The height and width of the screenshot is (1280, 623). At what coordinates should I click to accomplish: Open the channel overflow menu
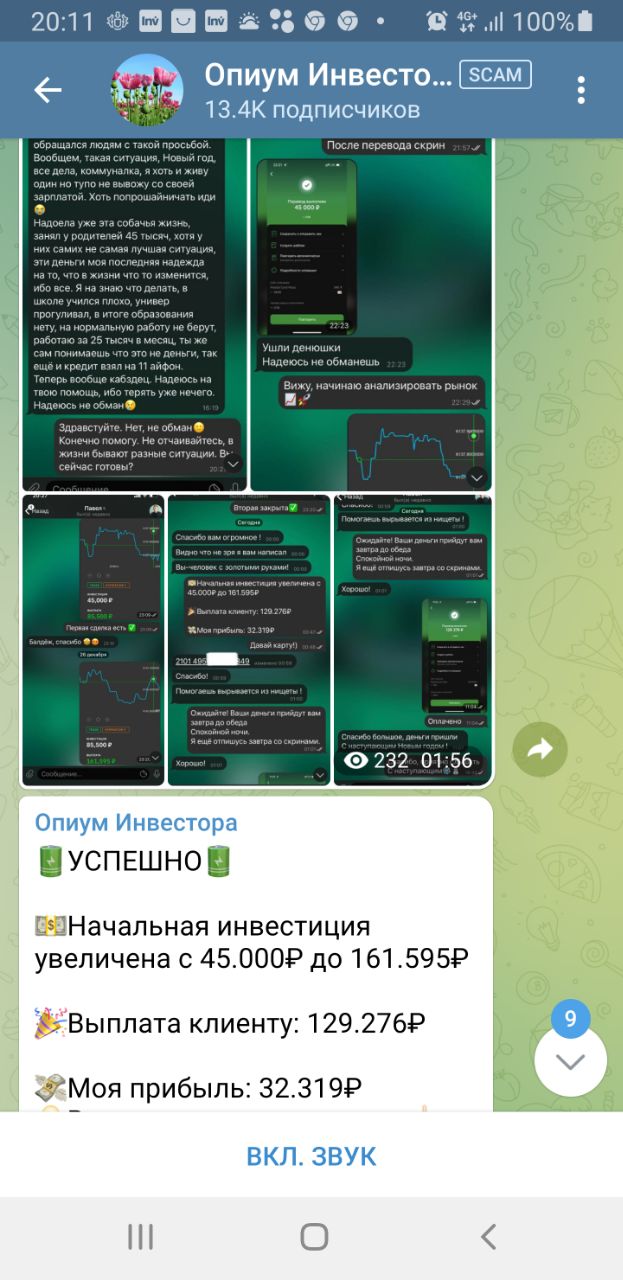[581, 91]
